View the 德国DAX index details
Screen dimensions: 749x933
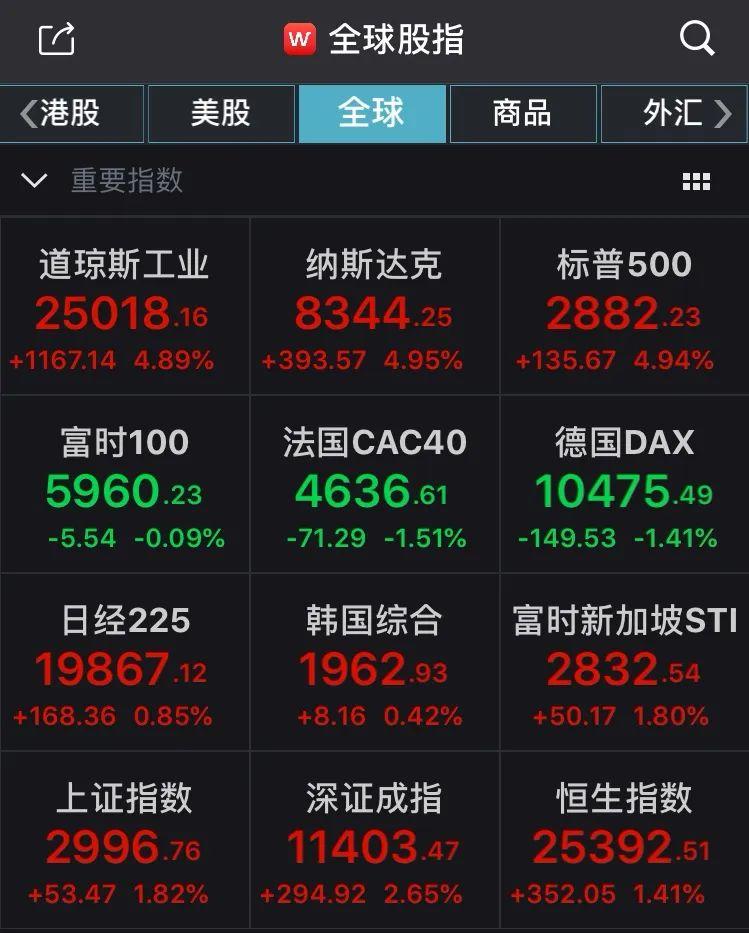coord(625,484)
